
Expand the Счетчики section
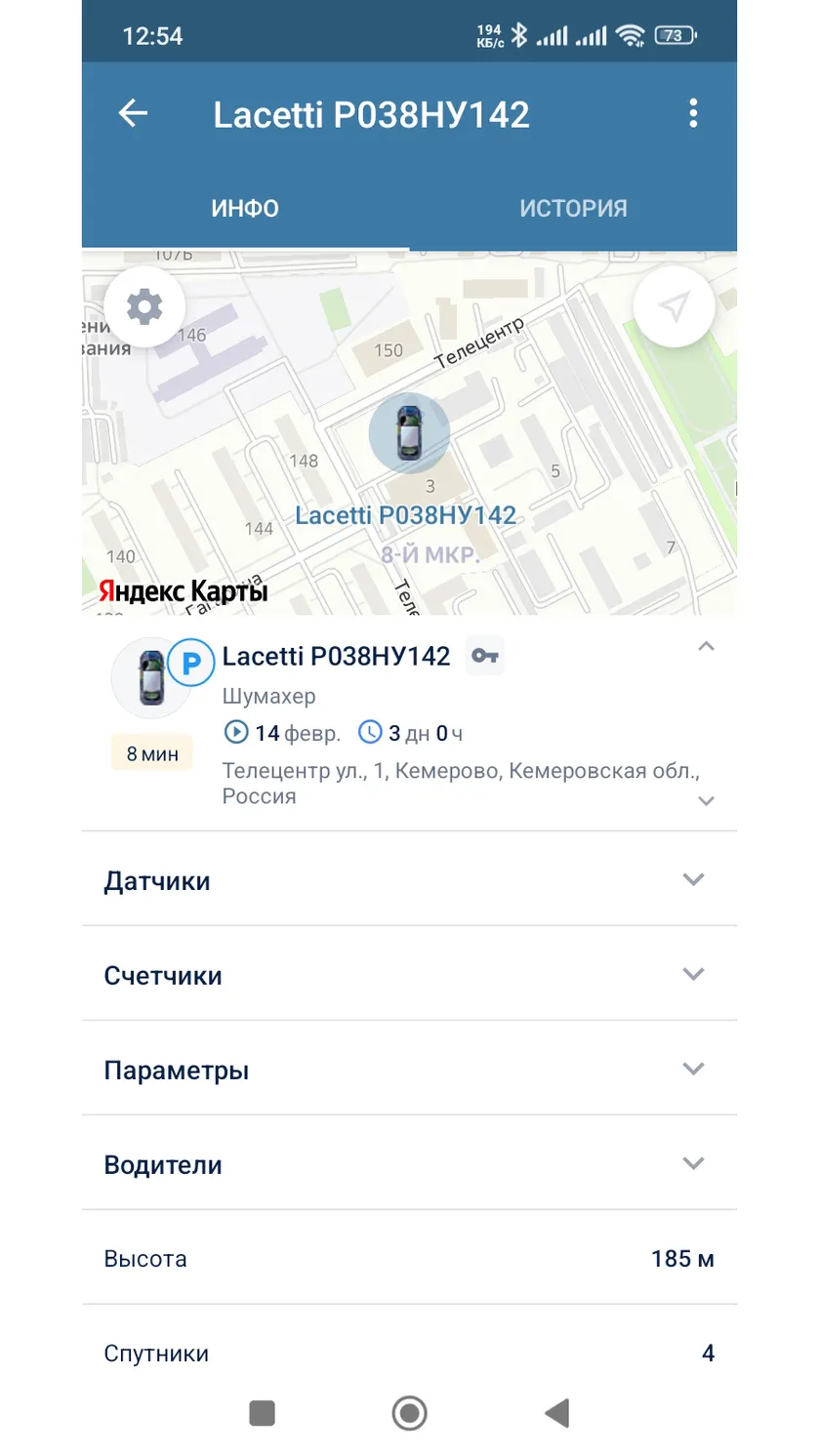click(409, 975)
